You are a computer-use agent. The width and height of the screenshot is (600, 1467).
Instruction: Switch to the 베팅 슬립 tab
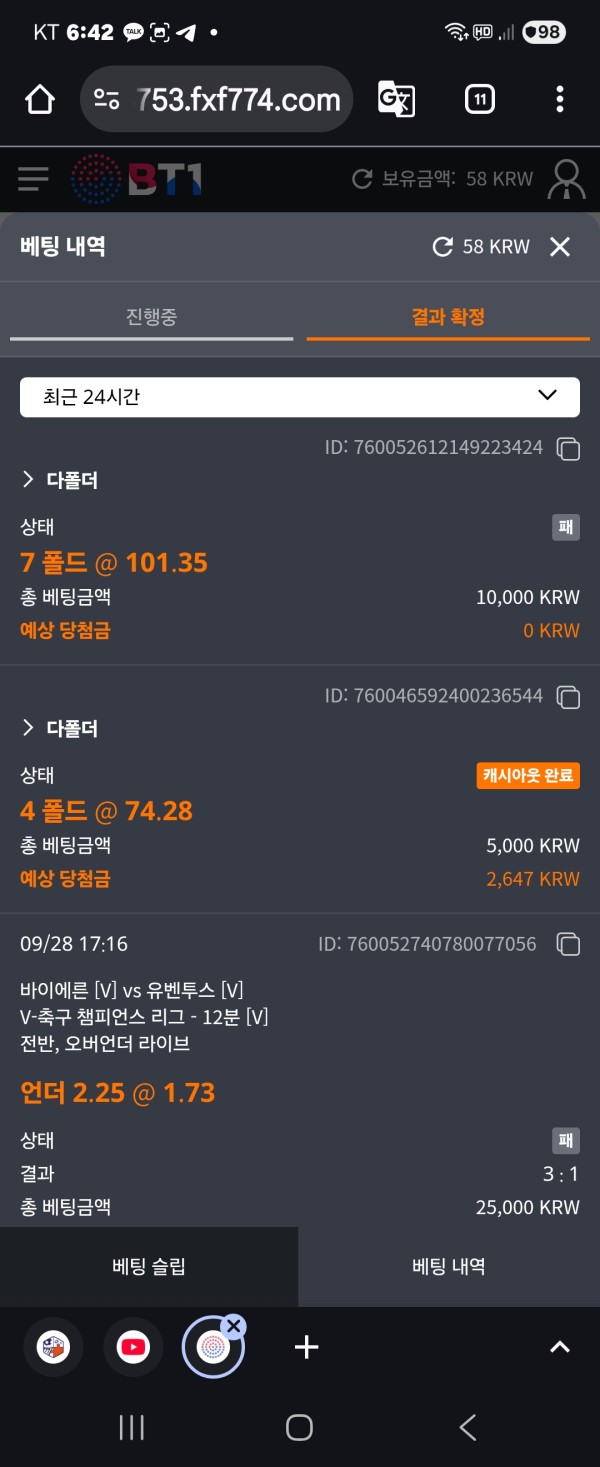(x=149, y=1266)
